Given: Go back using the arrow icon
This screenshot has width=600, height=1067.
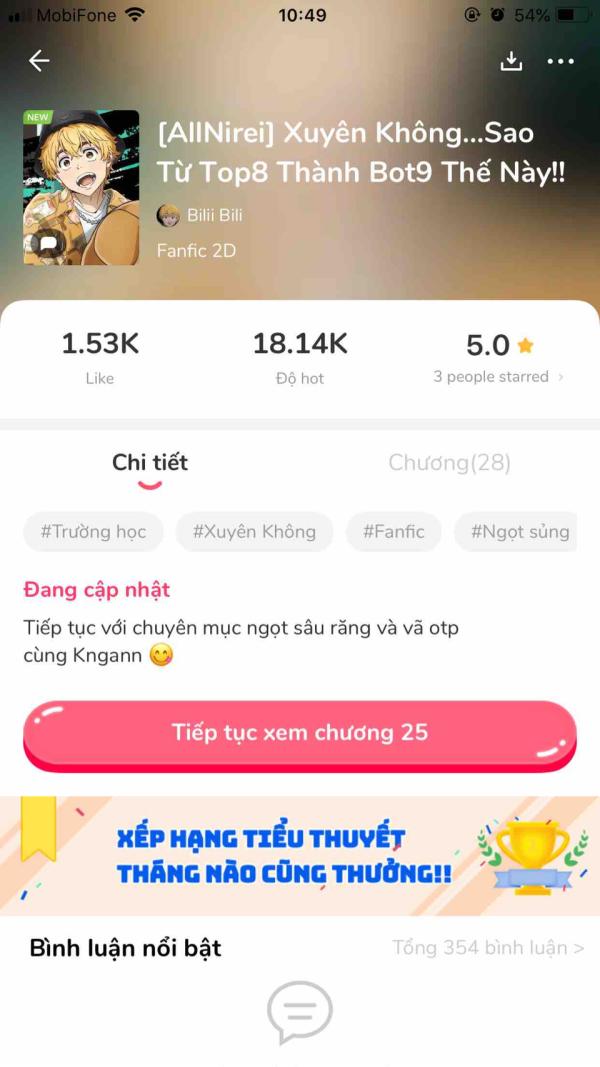Looking at the screenshot, I should pyautogui.click(x=39, y=61).
